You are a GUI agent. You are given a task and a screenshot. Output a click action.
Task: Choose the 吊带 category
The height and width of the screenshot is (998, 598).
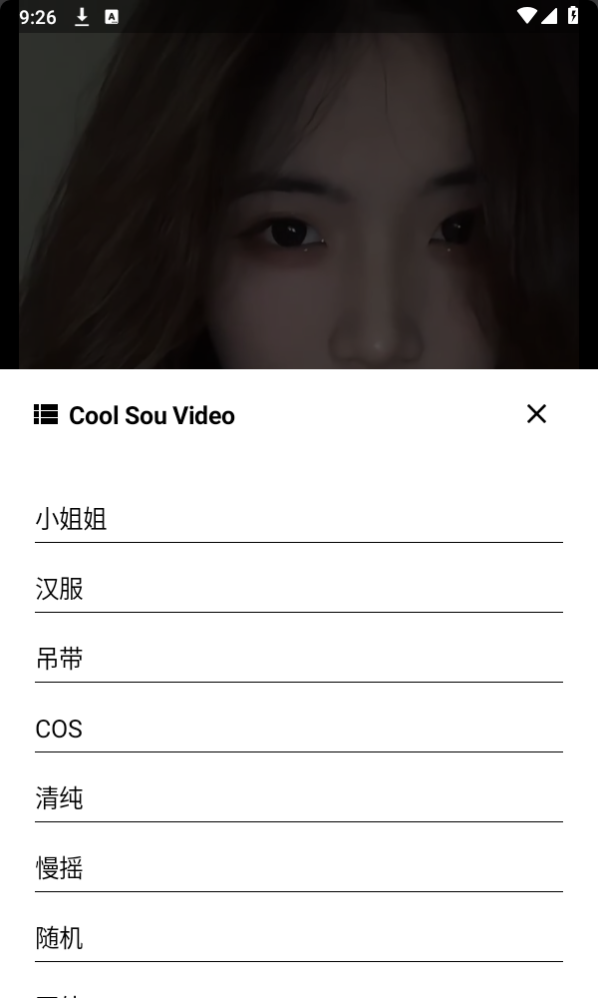click(299, 658)
